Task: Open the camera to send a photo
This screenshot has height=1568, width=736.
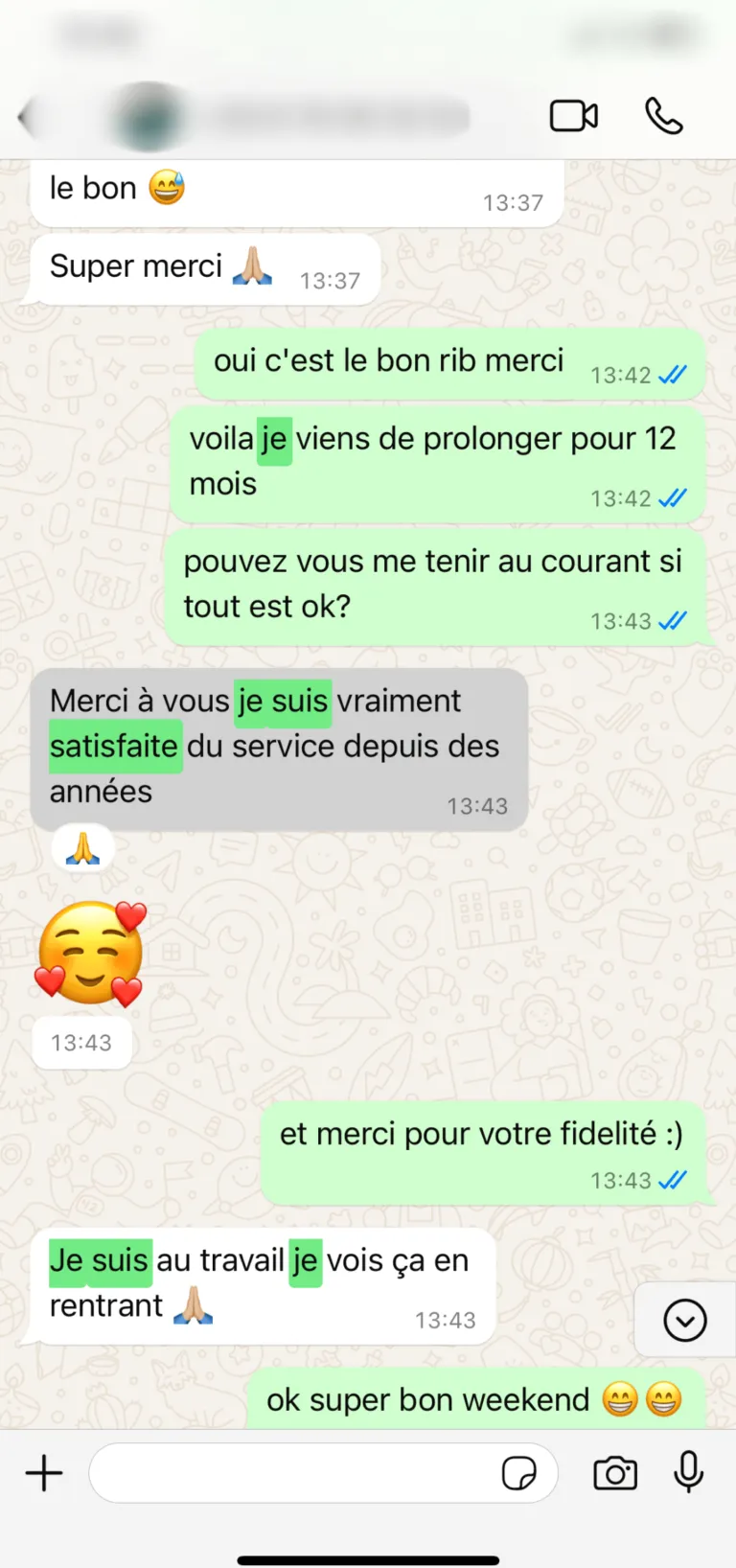Action: pos(614,1473)
